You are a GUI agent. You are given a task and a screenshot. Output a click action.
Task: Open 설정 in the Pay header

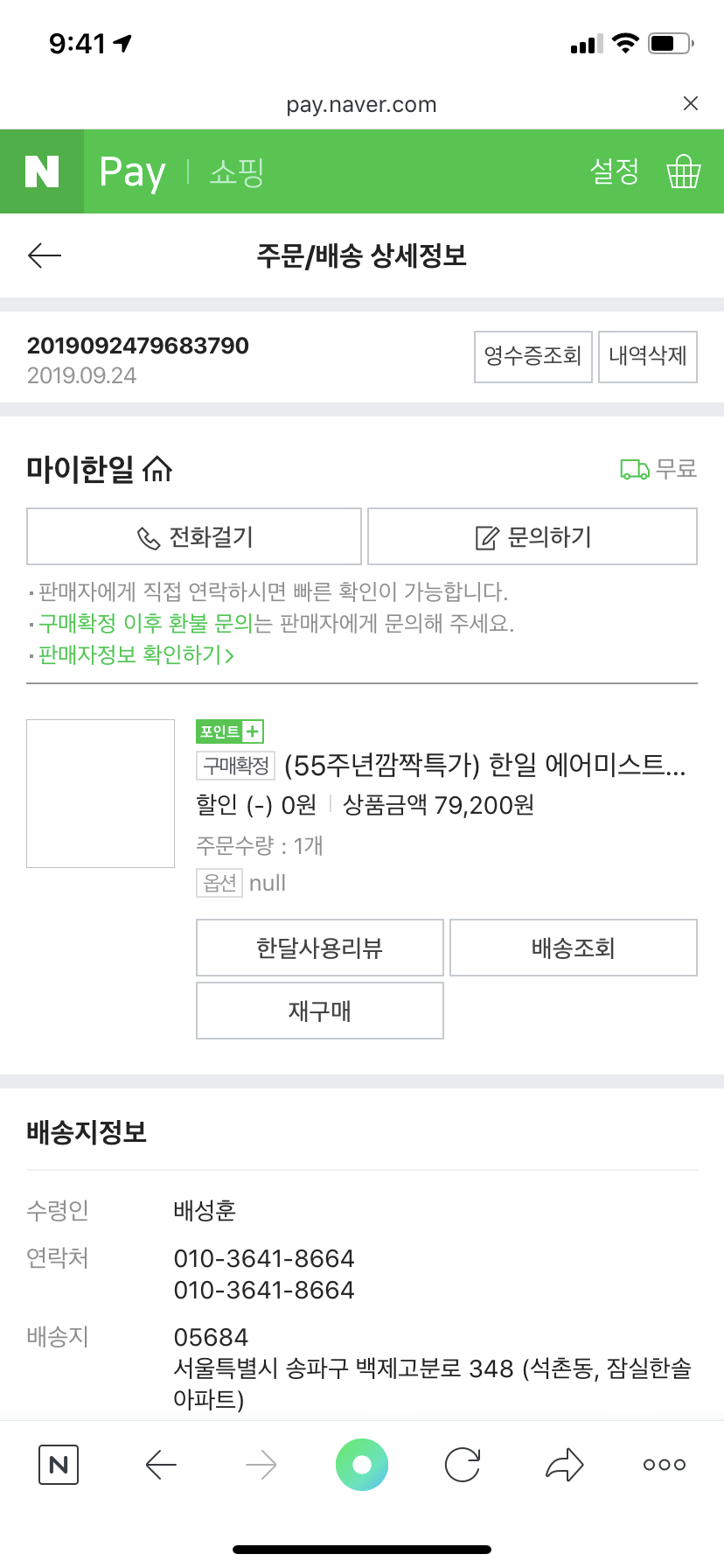click(614, 171)
